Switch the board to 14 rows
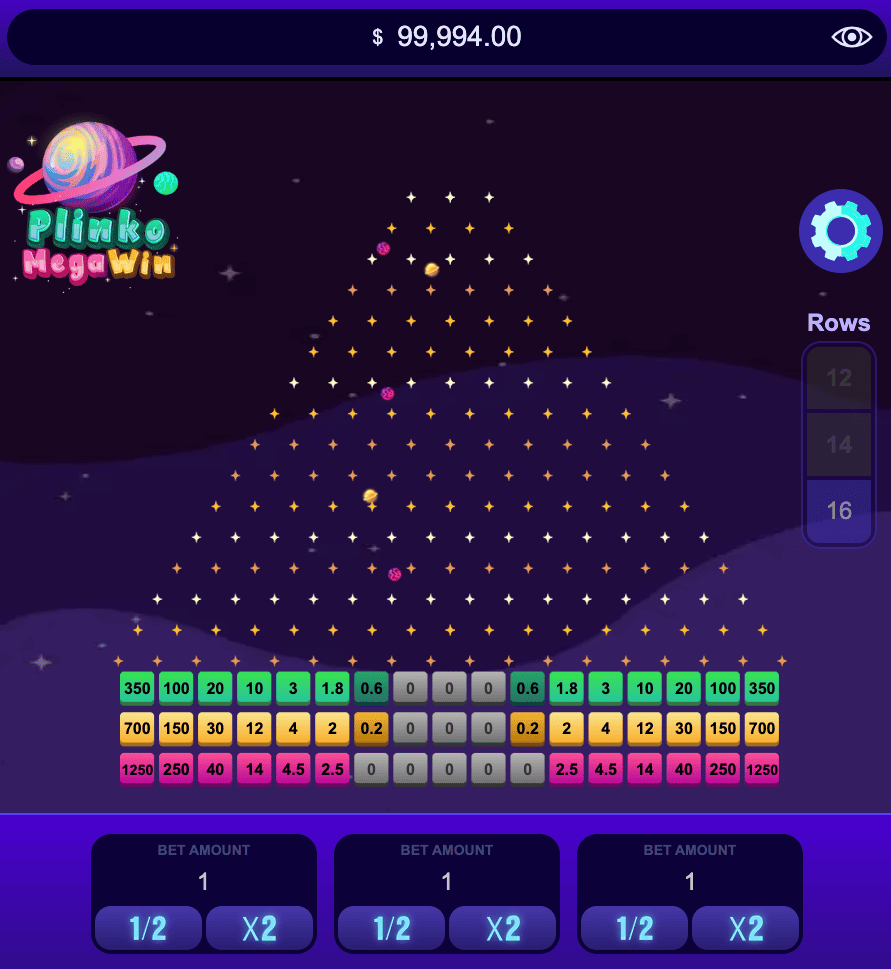The height and width of the screenshot is (969, 891). point(839,444)
